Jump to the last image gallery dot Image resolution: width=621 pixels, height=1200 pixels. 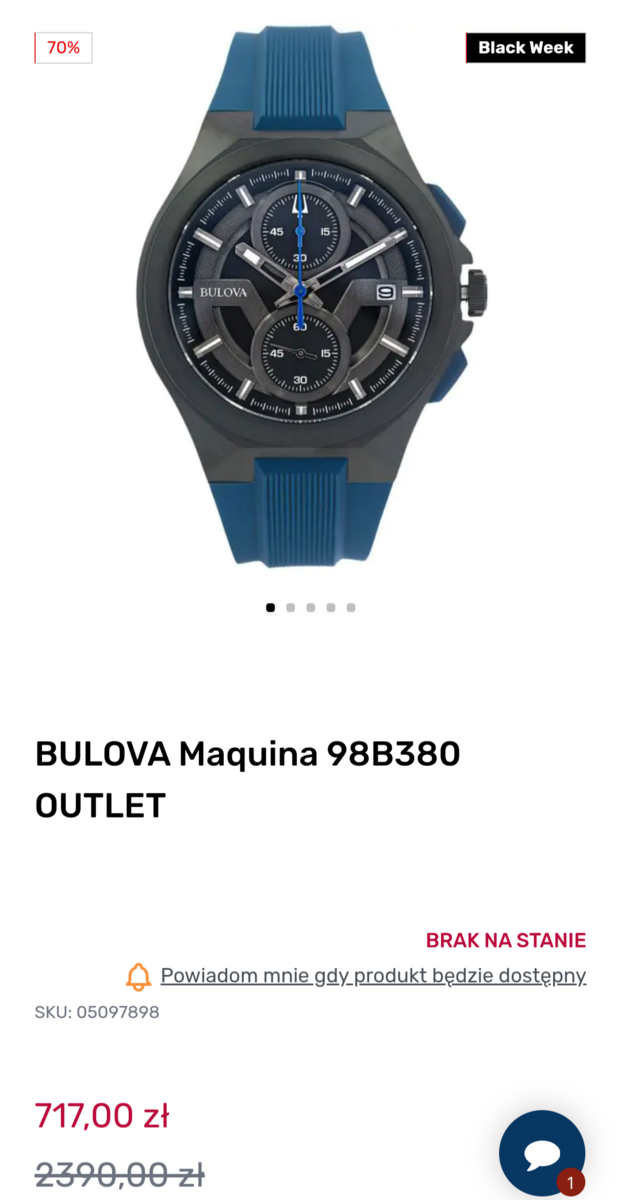351,607
